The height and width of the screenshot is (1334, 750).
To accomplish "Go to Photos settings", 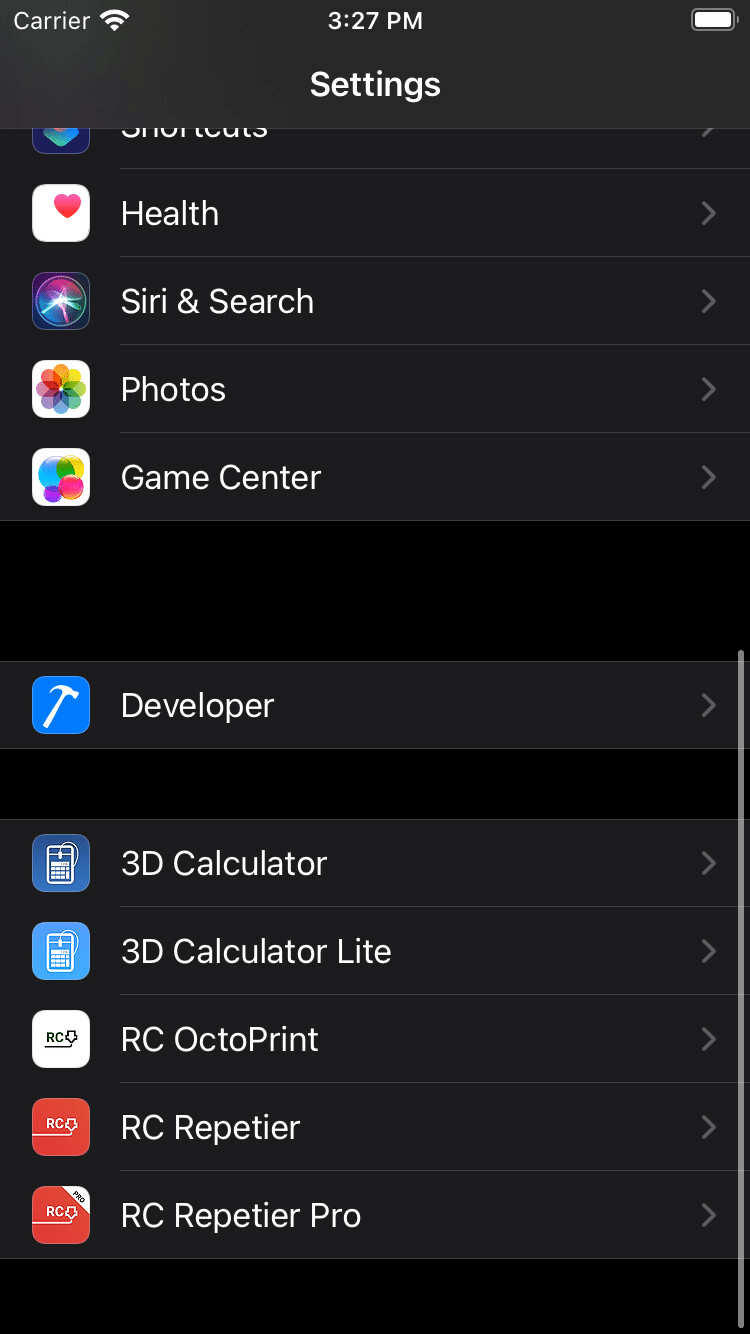I will point(375,389).
